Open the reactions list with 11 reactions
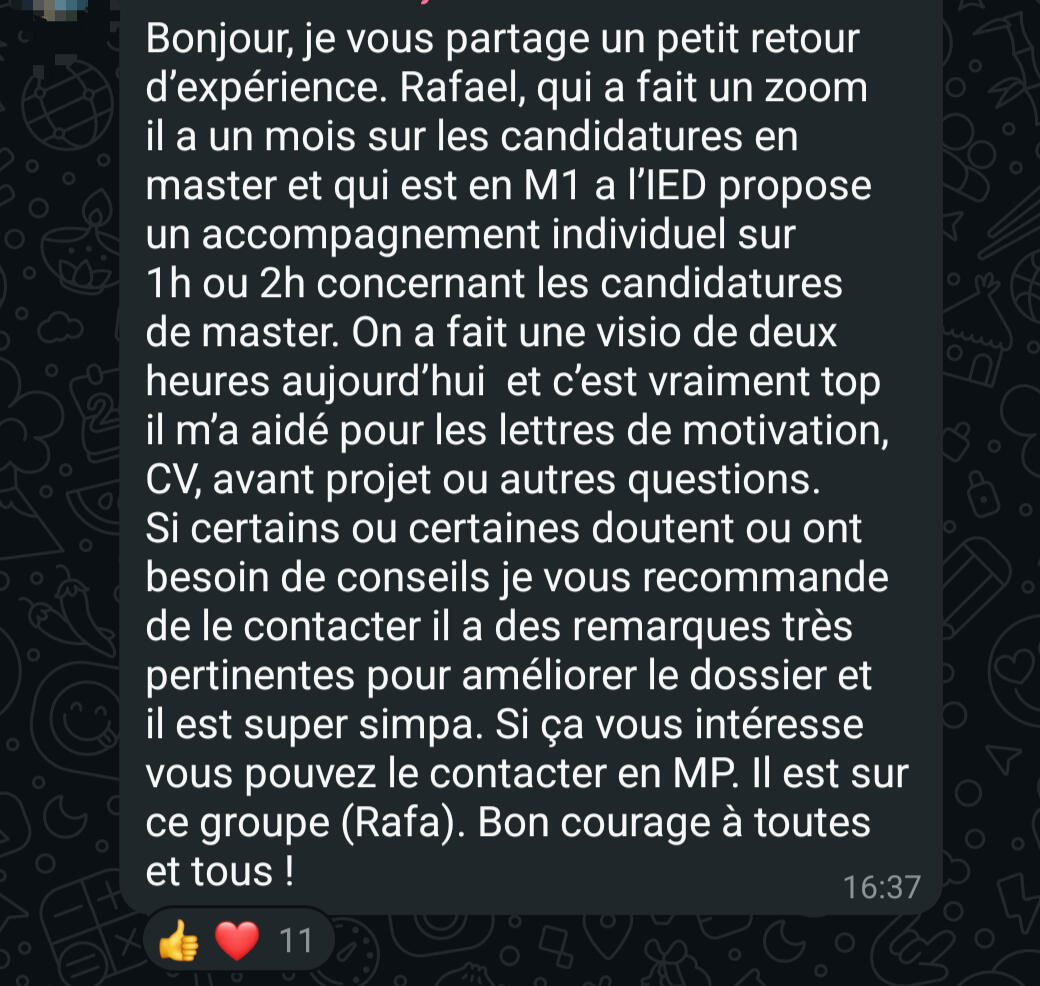1040x986 pixels. coord(237,941)
